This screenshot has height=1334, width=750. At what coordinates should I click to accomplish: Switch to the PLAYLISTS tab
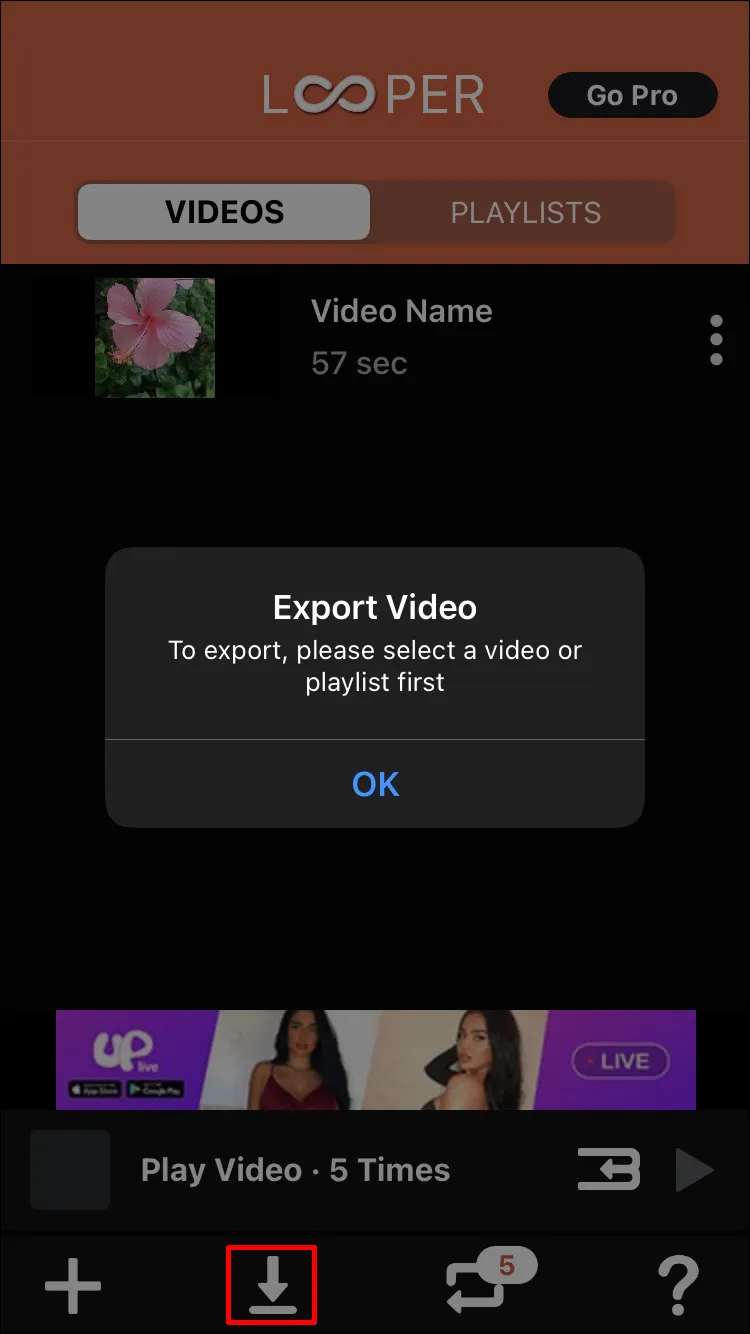click(x=525, y=212)
